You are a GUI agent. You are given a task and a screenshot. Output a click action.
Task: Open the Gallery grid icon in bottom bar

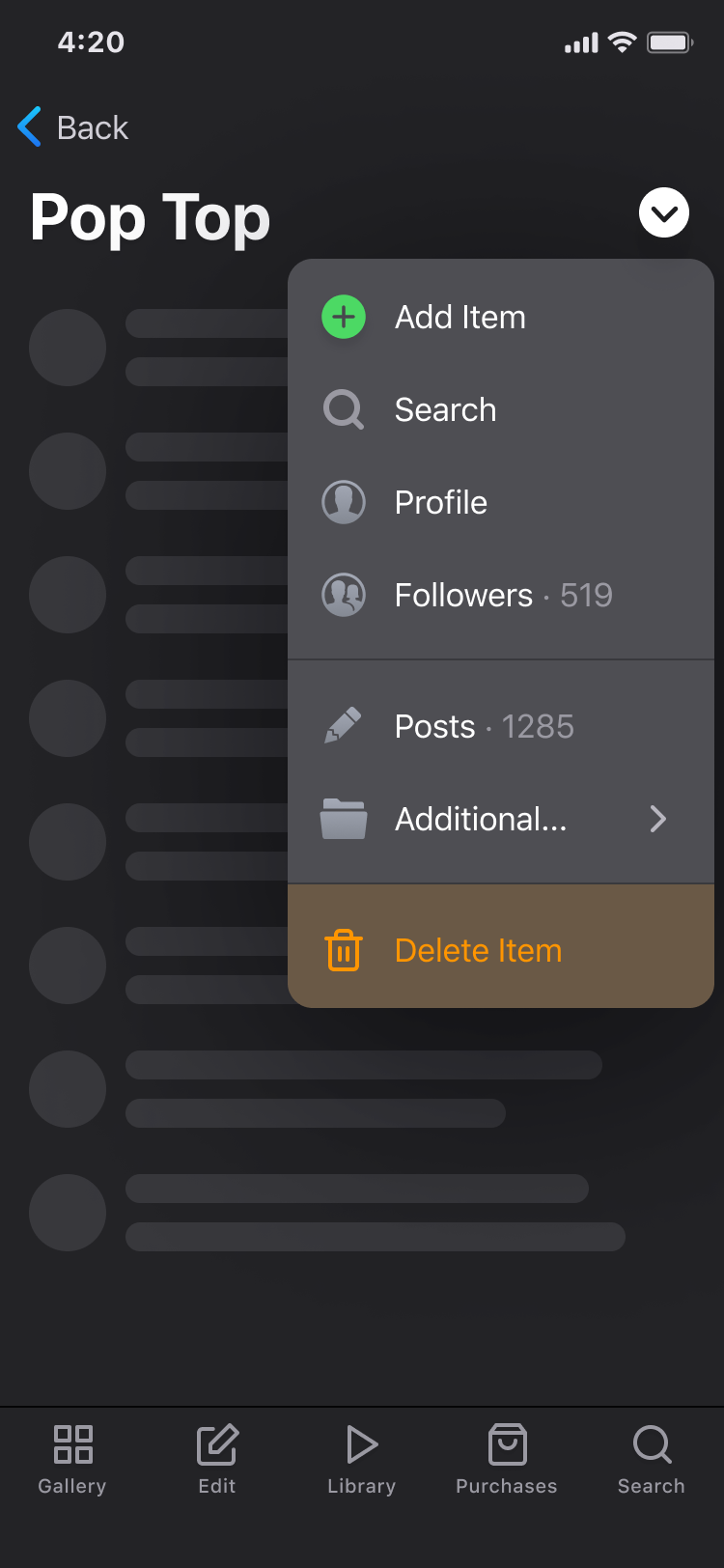71,1445
